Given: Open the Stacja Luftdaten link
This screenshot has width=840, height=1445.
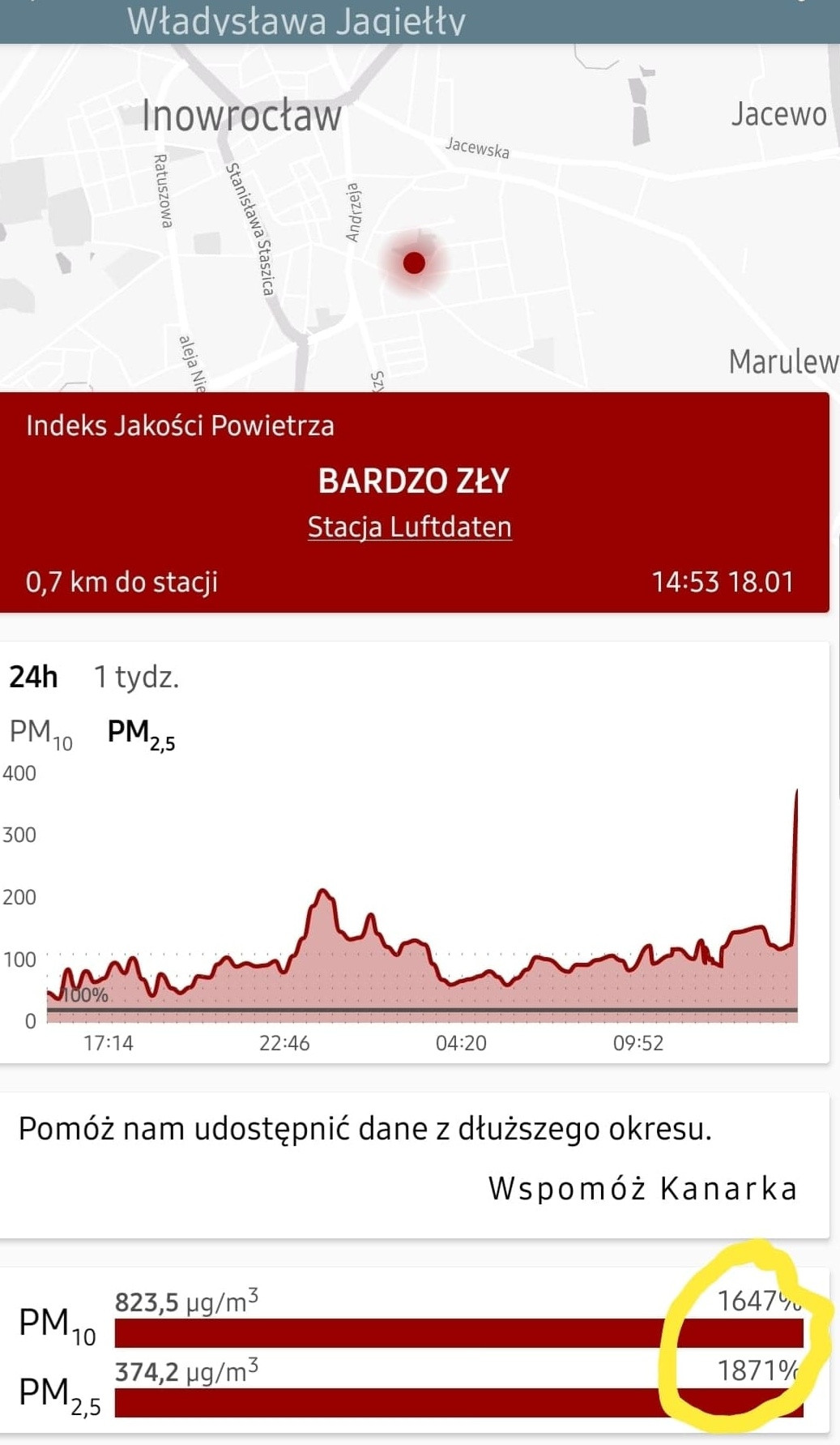Looking at the screenshot, I should tap(409, 528).
